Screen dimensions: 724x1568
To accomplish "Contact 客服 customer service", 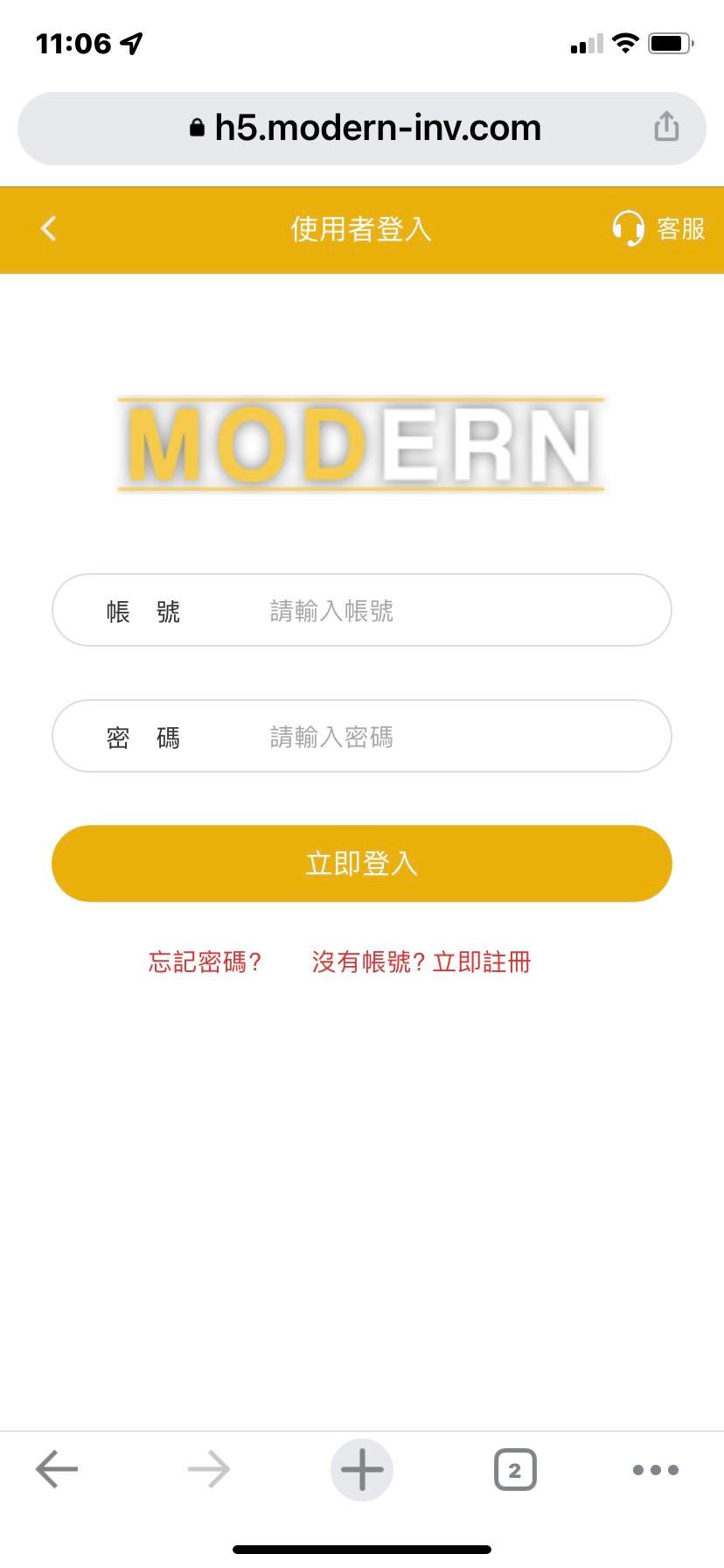I will point(658,229).
